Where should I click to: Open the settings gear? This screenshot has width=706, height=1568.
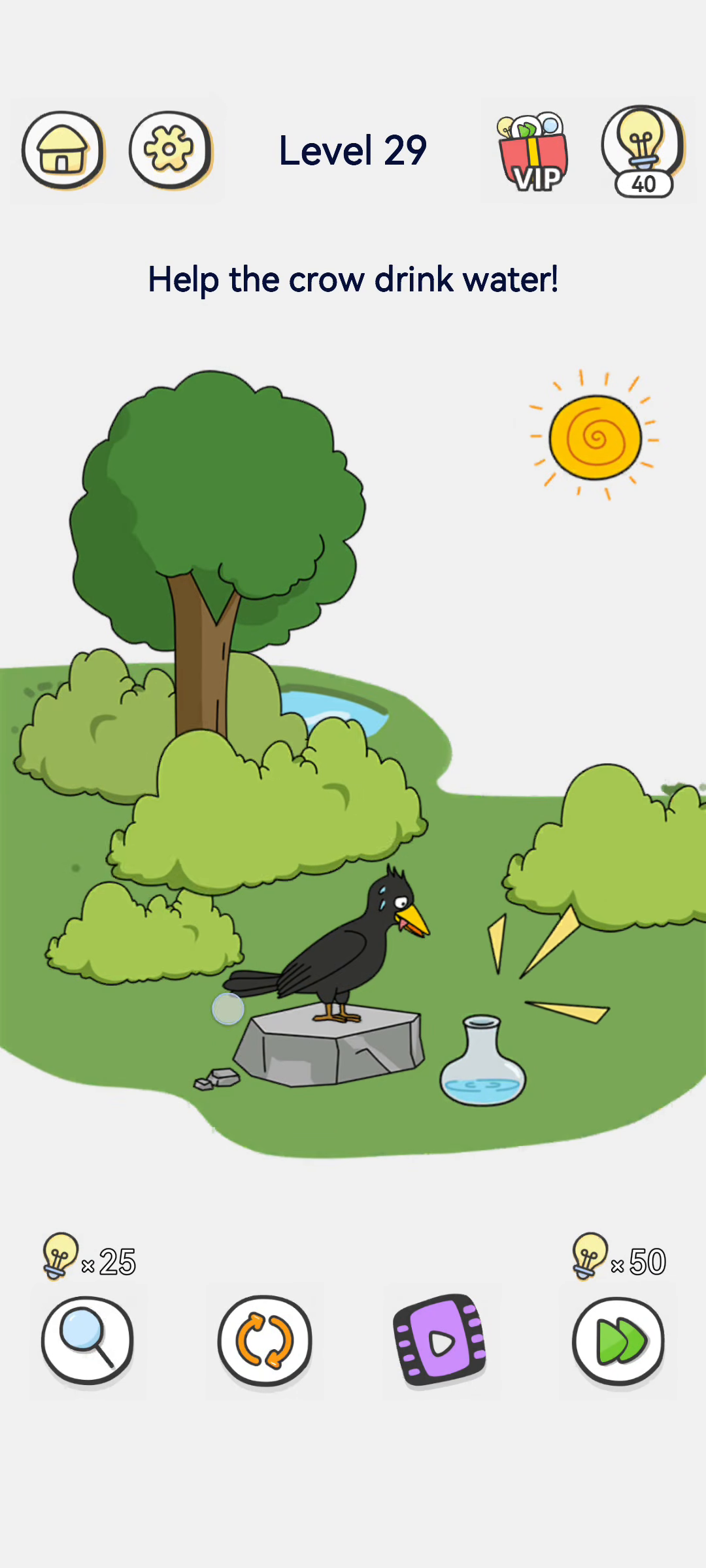pos(170,150)
